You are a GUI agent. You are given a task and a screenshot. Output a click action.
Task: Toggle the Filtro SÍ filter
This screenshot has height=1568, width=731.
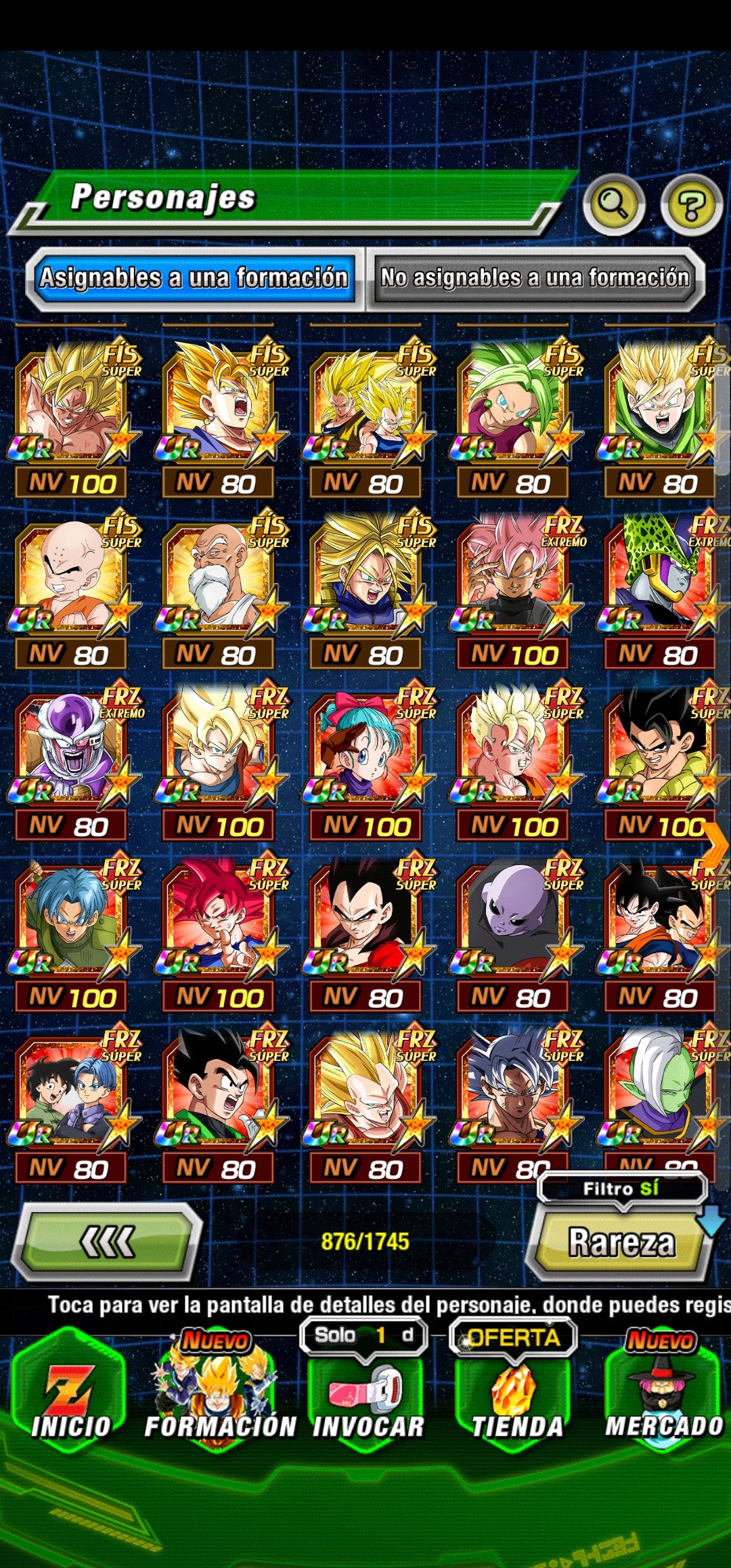(621, 1188)
